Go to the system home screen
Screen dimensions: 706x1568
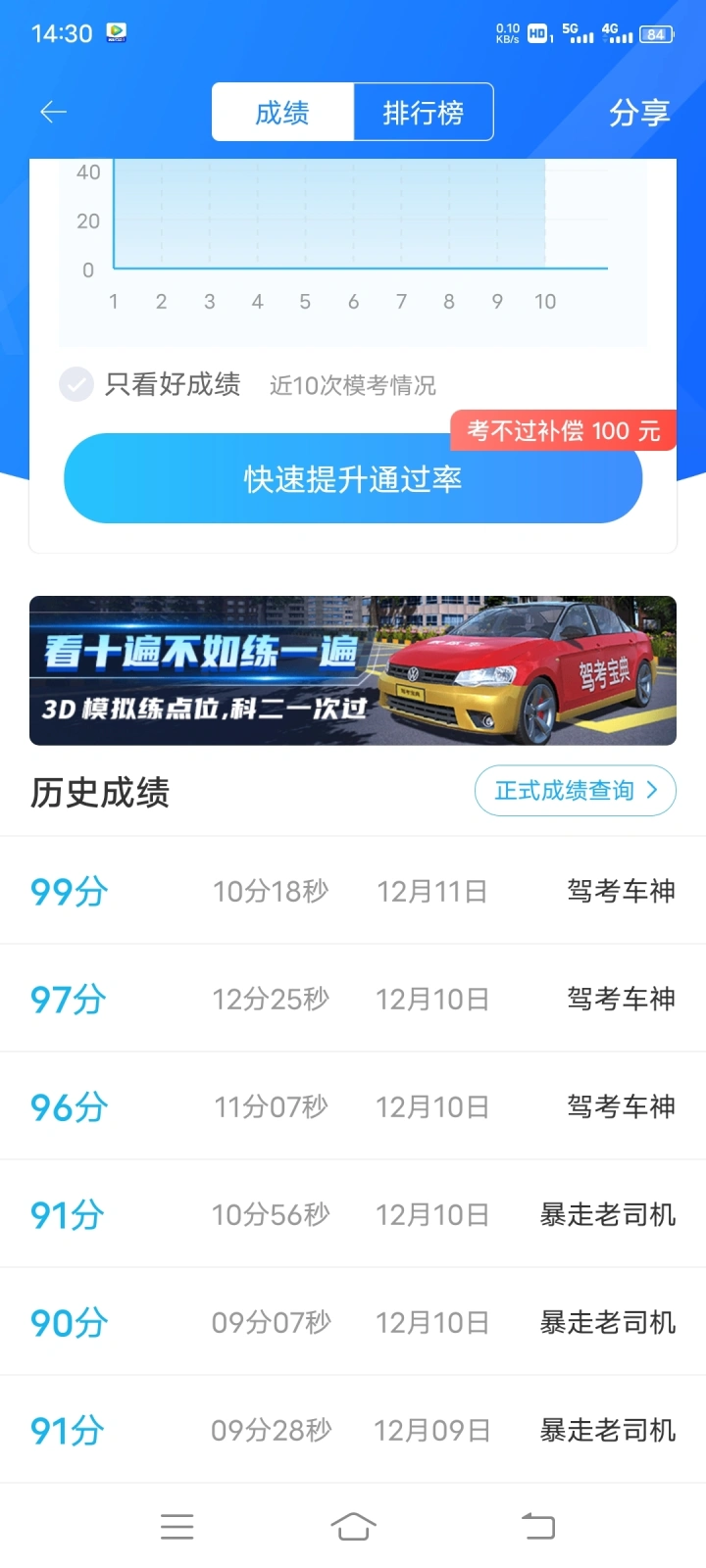click(x=353, y=1526)
